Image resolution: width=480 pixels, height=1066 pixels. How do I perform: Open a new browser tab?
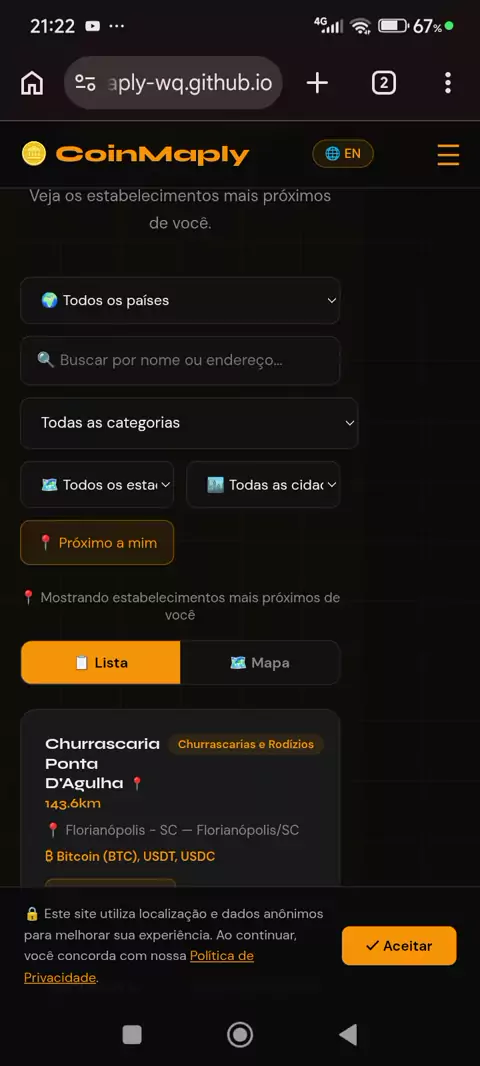[317, 83]
